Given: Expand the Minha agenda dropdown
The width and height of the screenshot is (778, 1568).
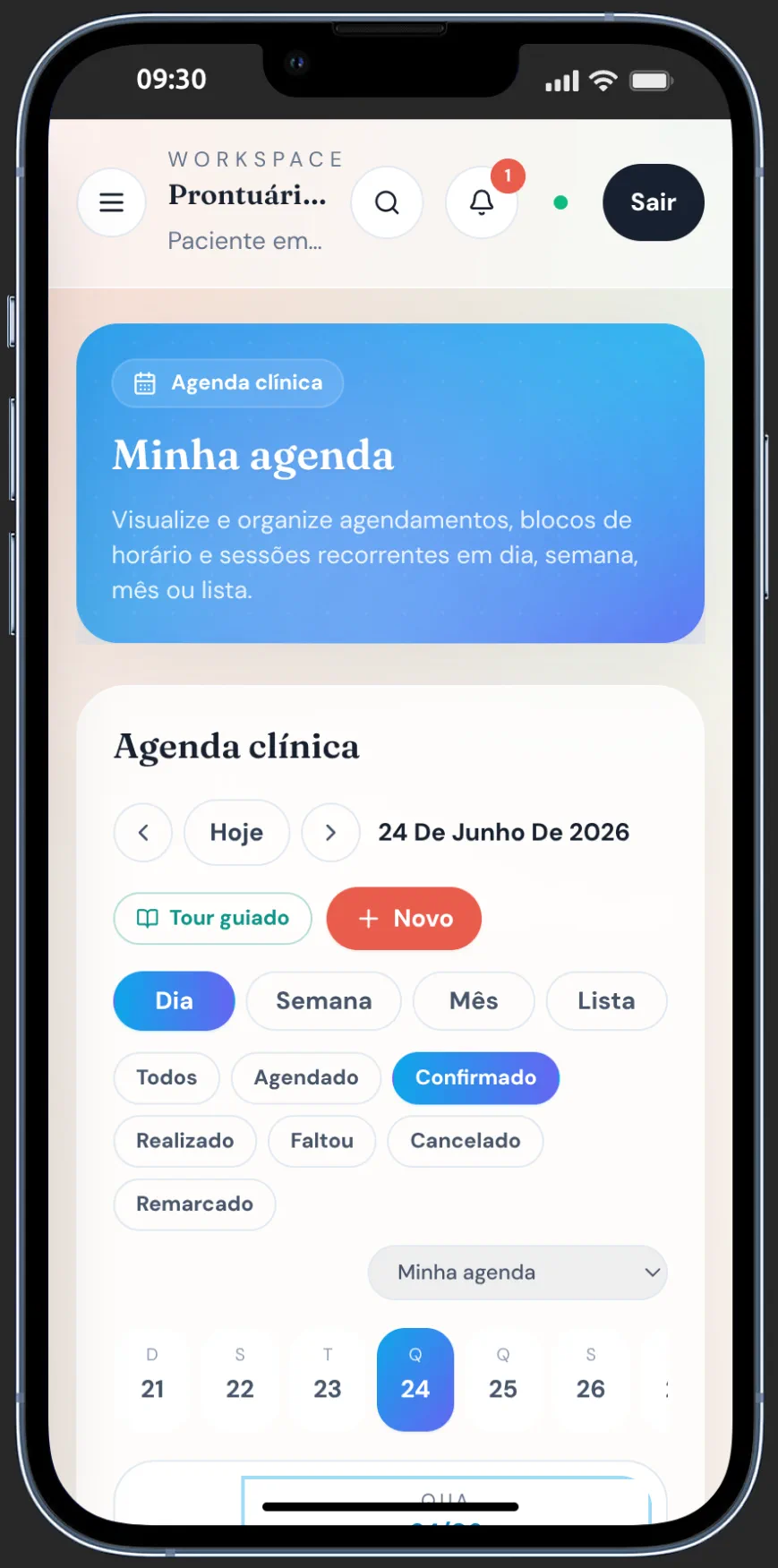Looking at the screenshot, I should [517, 1272].
